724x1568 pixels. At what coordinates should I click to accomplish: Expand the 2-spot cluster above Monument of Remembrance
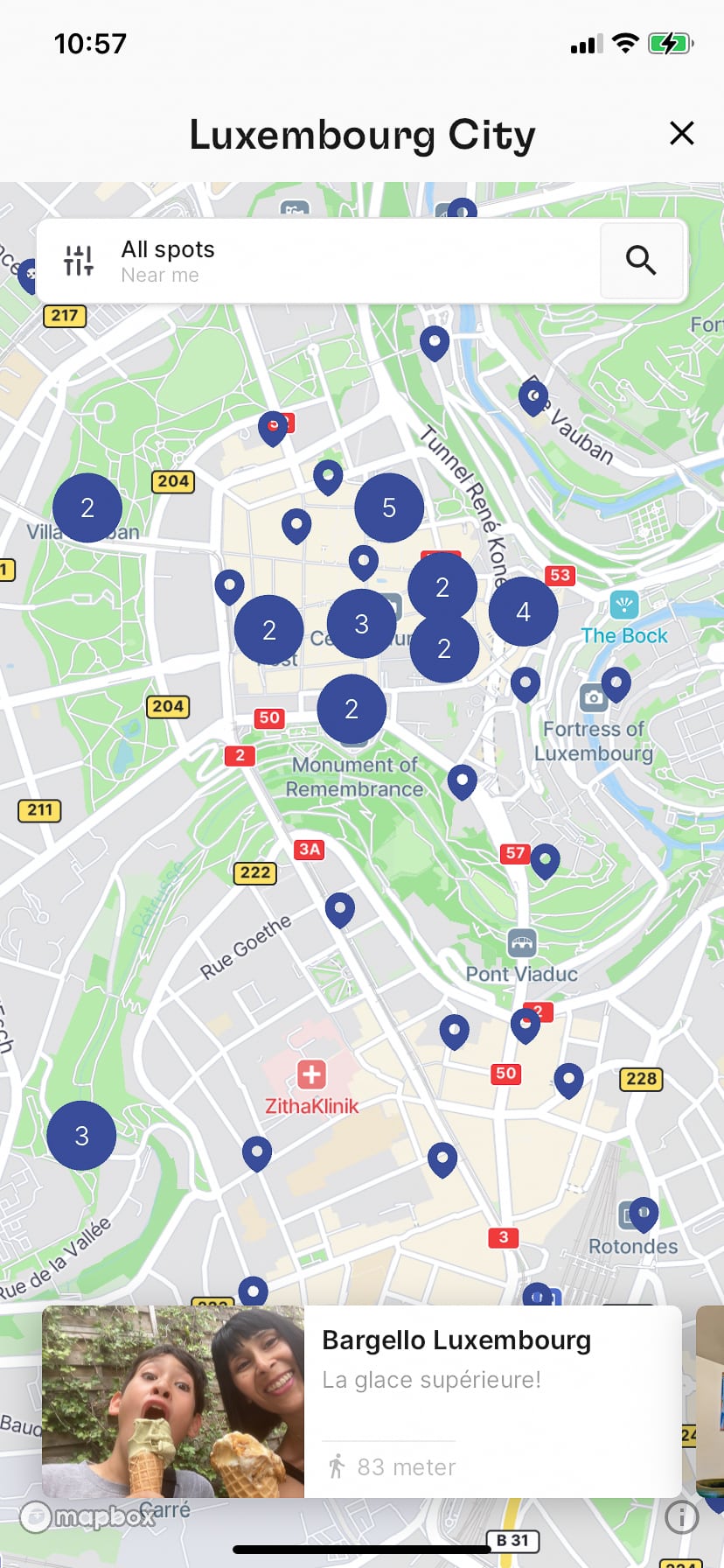pos(352,709)
